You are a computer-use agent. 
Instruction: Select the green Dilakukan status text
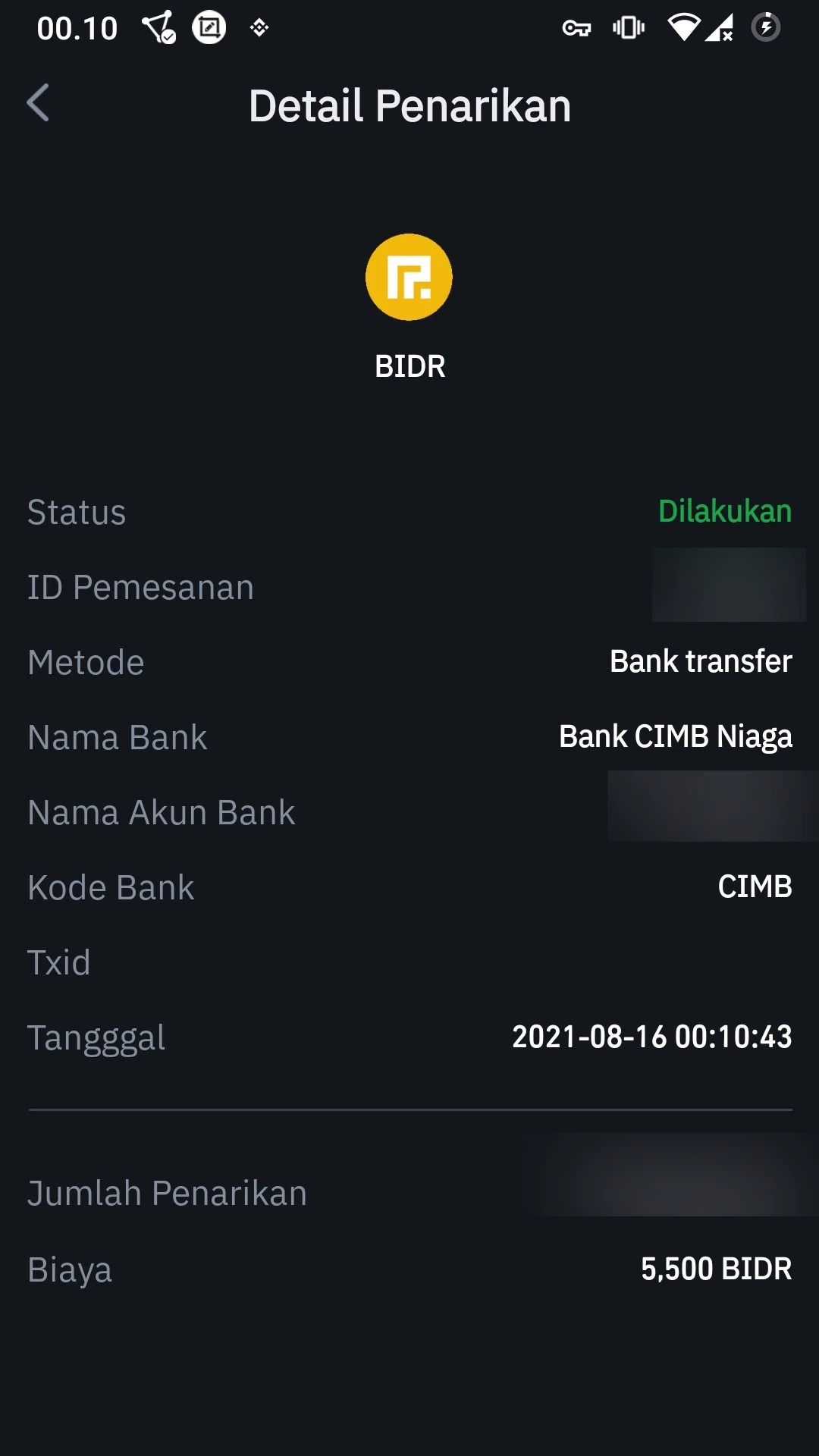(x=725, y=512)
